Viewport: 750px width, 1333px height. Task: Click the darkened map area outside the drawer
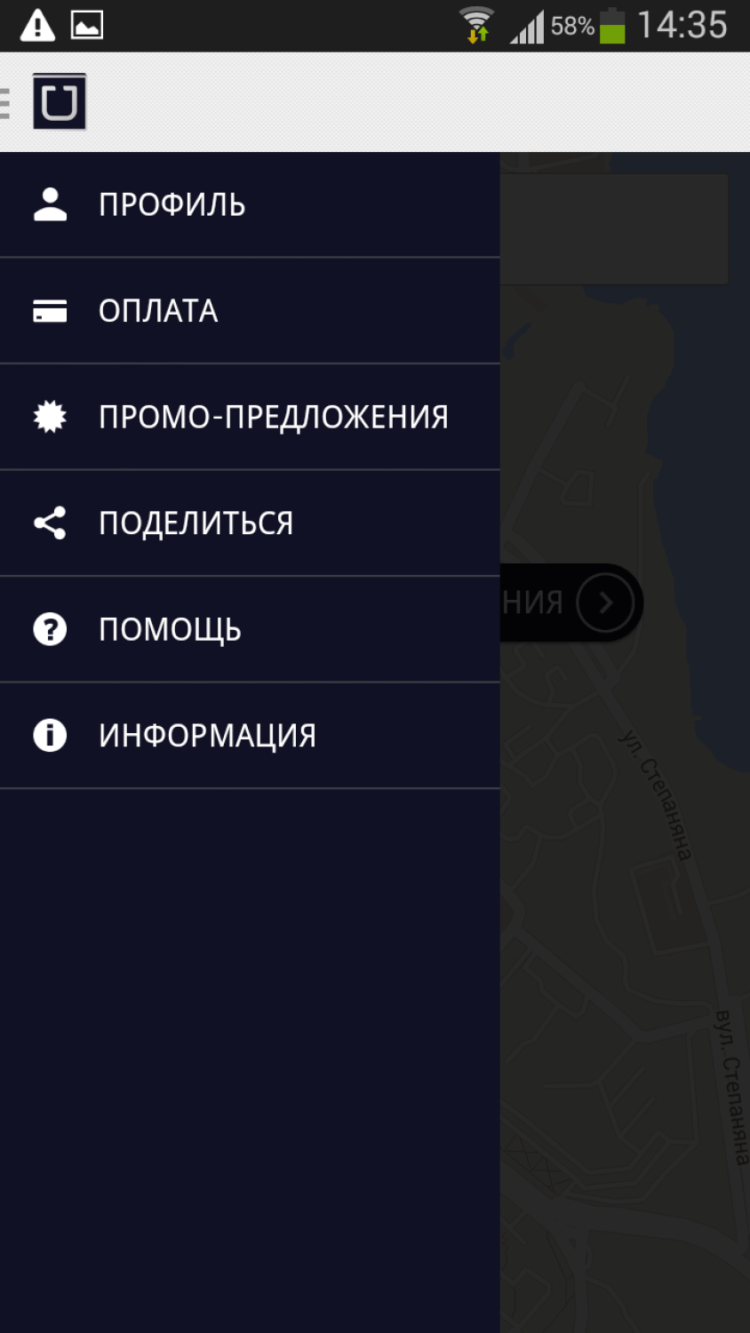(630, 1000)
